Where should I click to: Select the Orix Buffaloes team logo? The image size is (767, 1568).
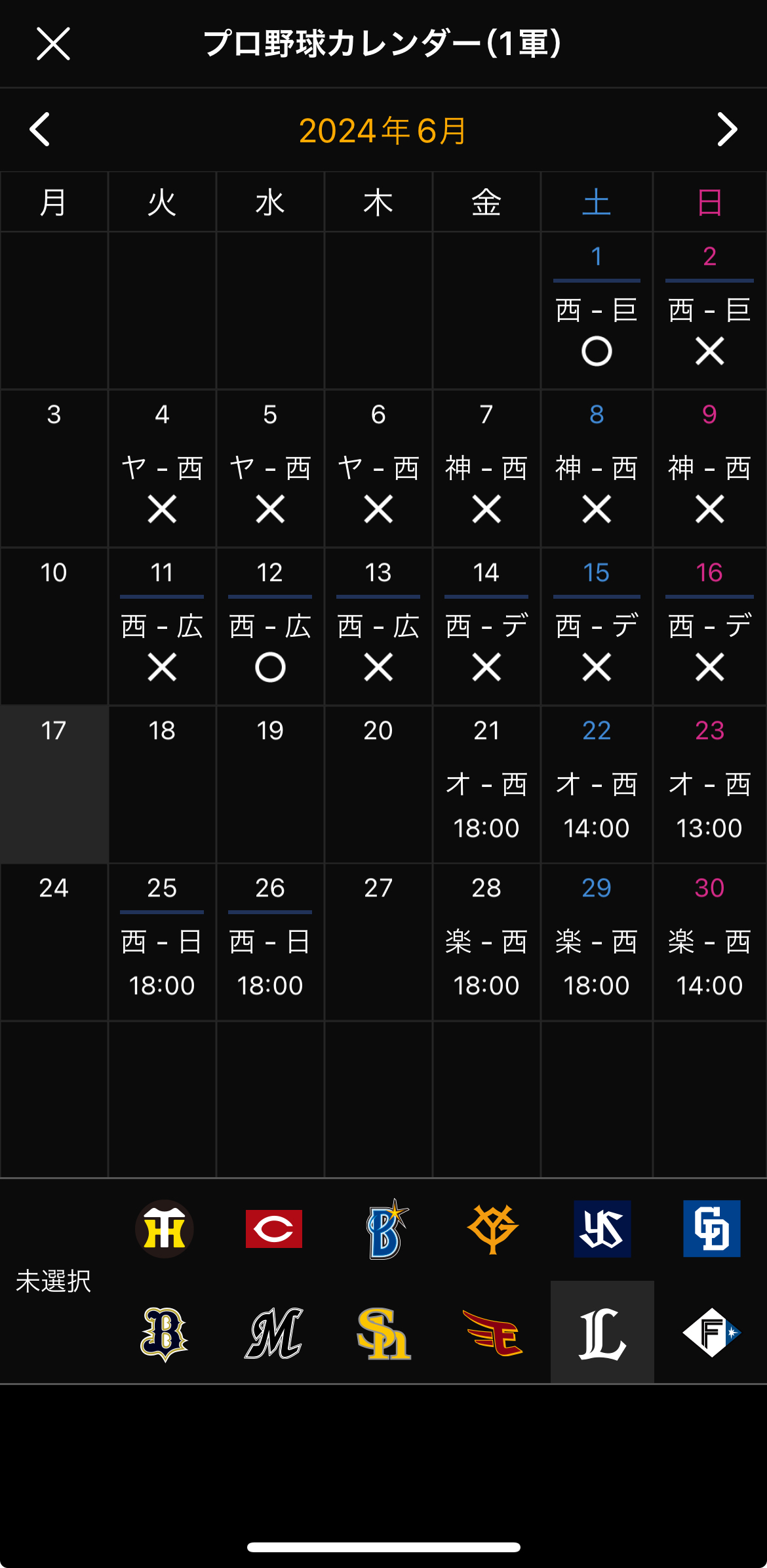[165, 1333]
